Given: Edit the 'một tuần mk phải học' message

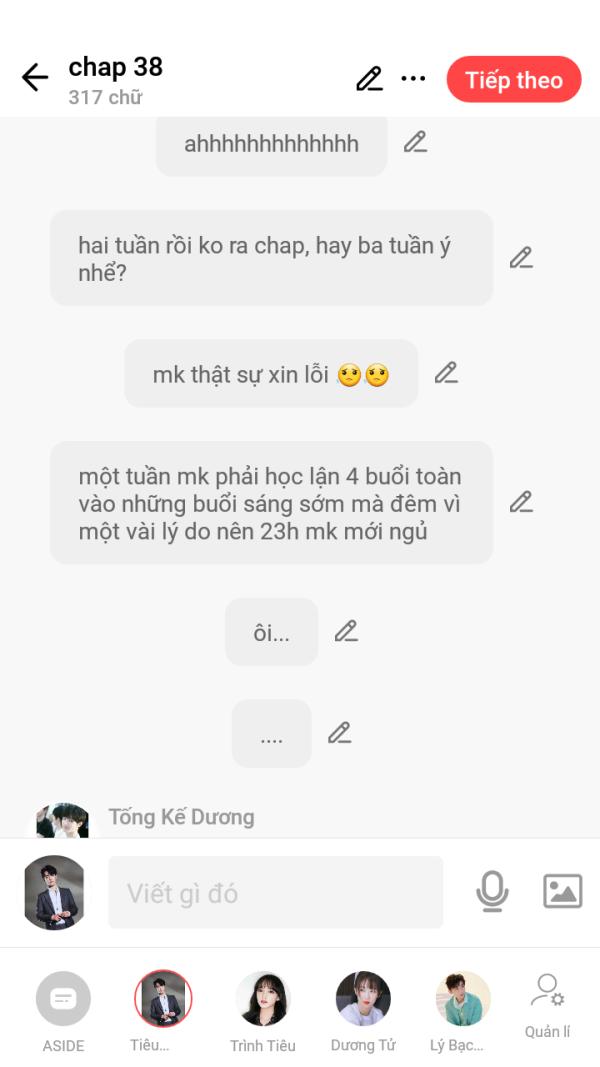Looking at the screenshot, I should (521, 502).
